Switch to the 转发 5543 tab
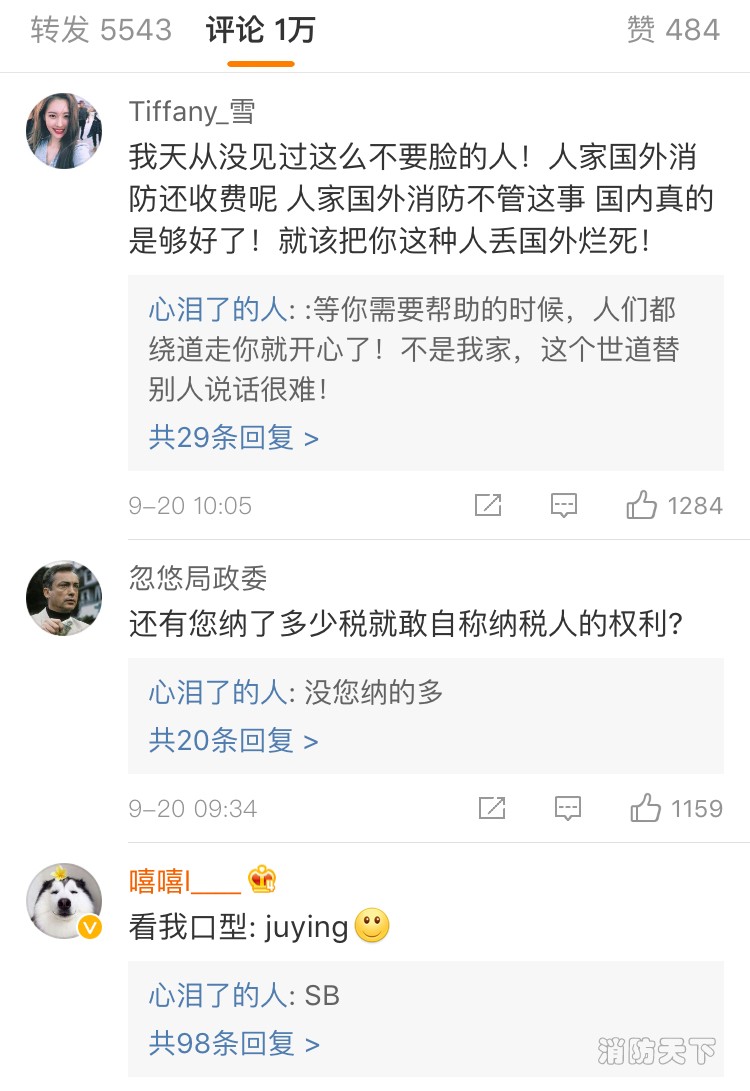Viewport: 750px width, 1091px height. tap(101, 30)
